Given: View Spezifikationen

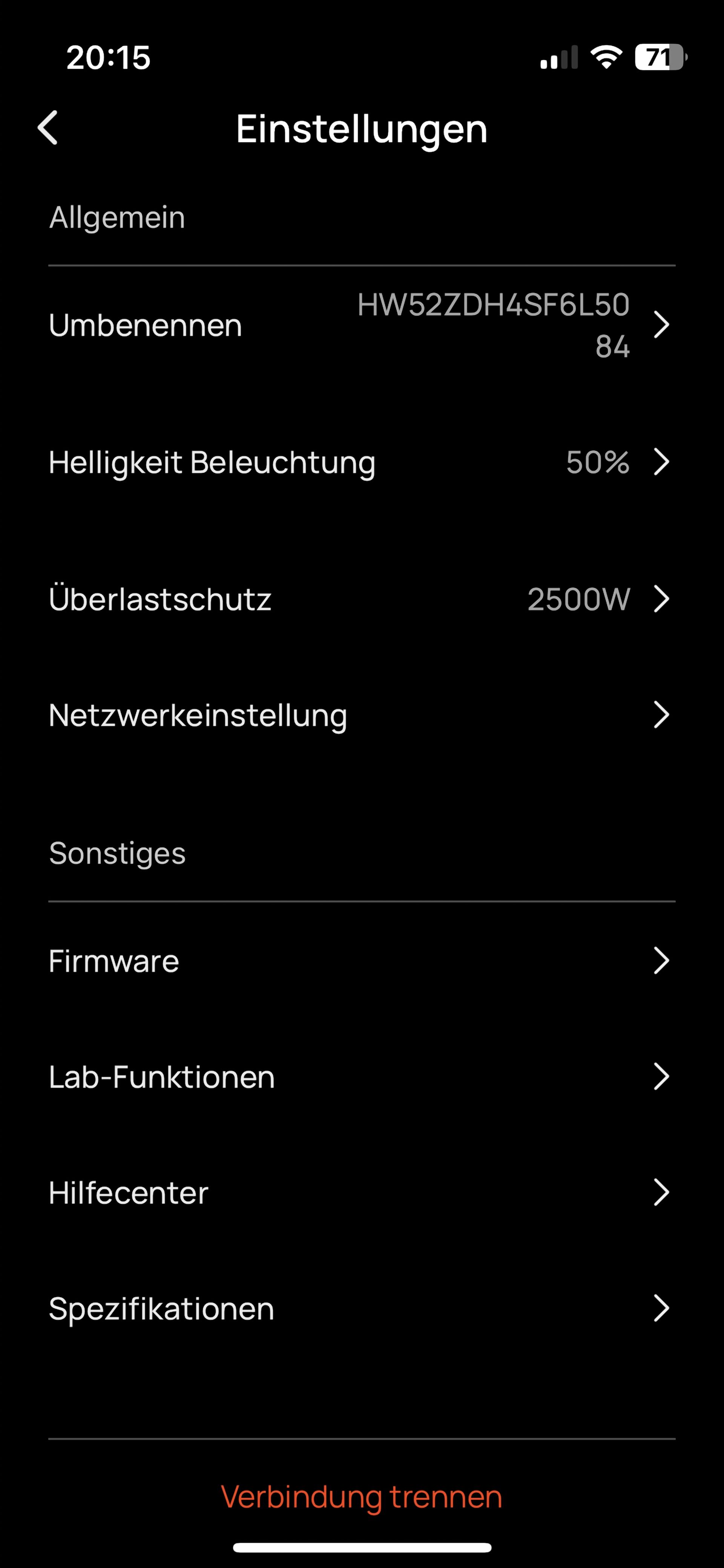Looking at the screenshot, I should click(x=362, y=1308).
